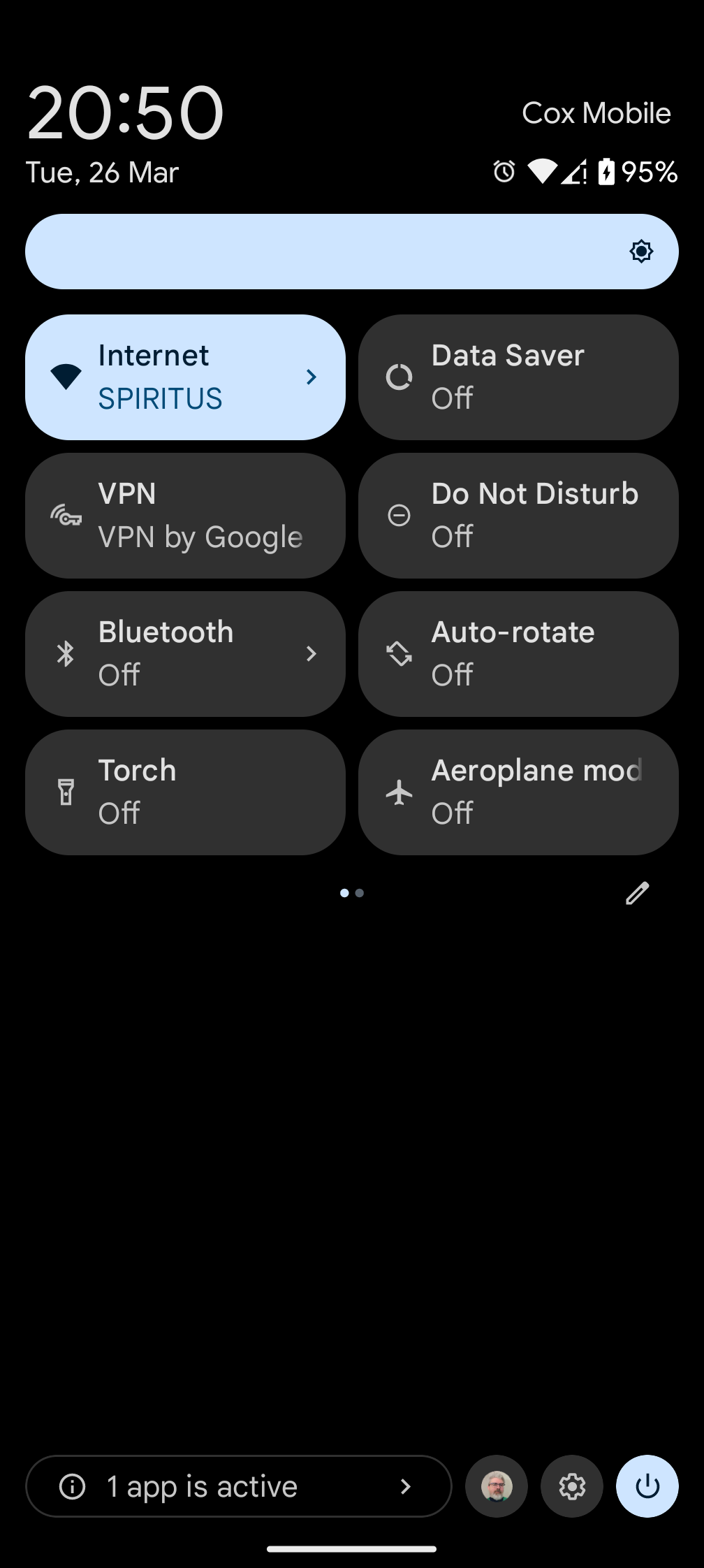Screen dimensions: 704x1568
Task: Open the power menu
Action: [647, 1486]
